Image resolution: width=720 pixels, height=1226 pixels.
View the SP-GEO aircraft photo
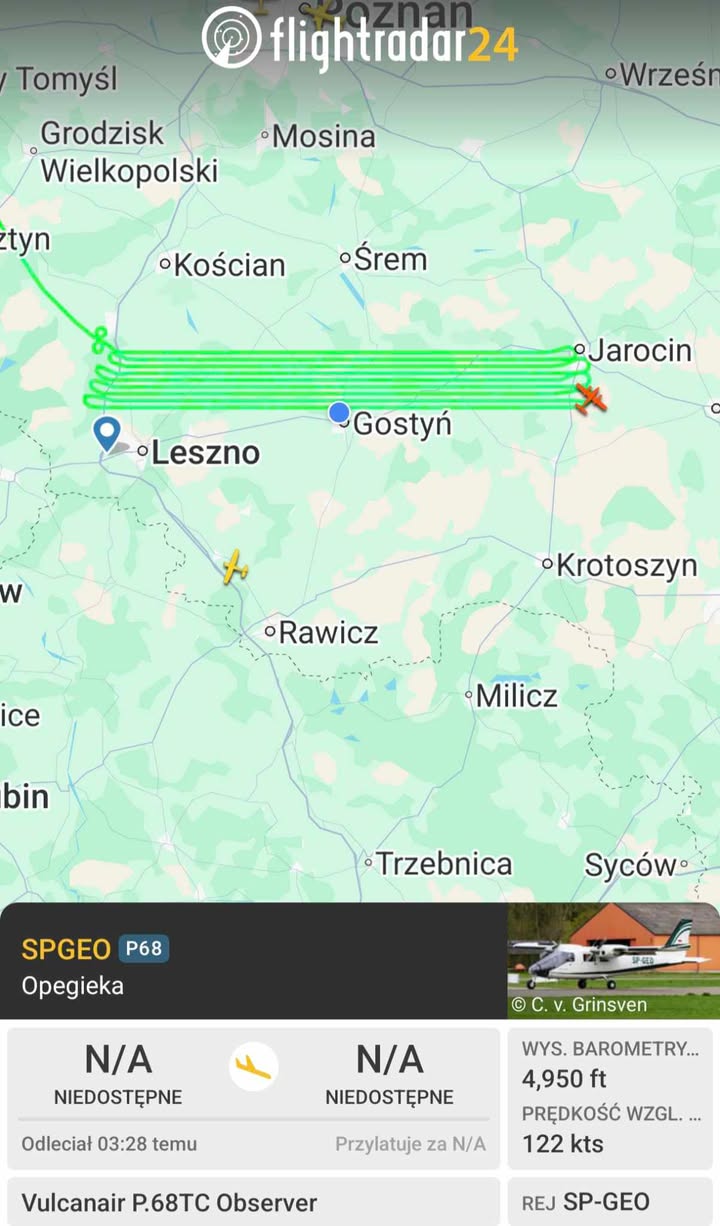pyautogui.click(x=612, y=959)
